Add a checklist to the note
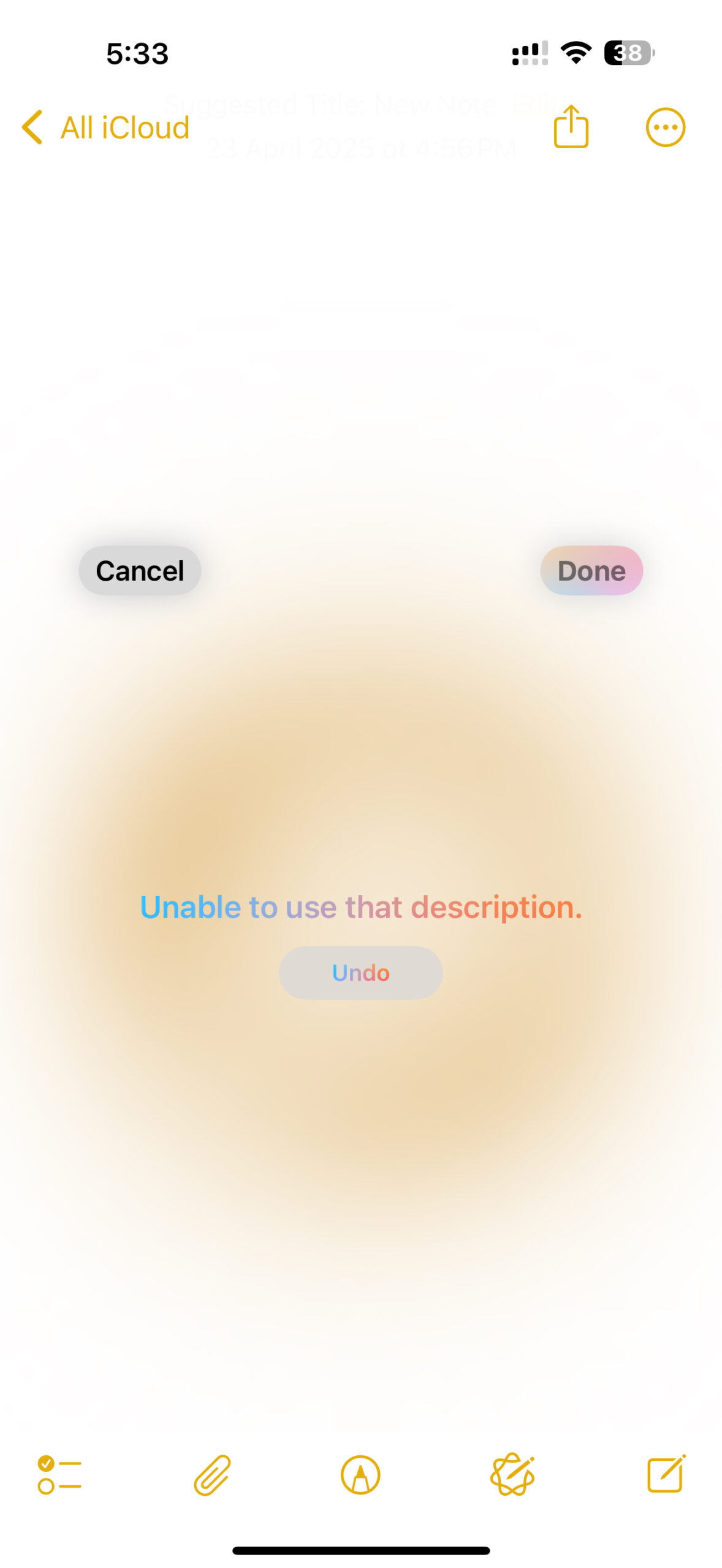The height and width of the screenshot is (1568, 722). pos(59,1474)
